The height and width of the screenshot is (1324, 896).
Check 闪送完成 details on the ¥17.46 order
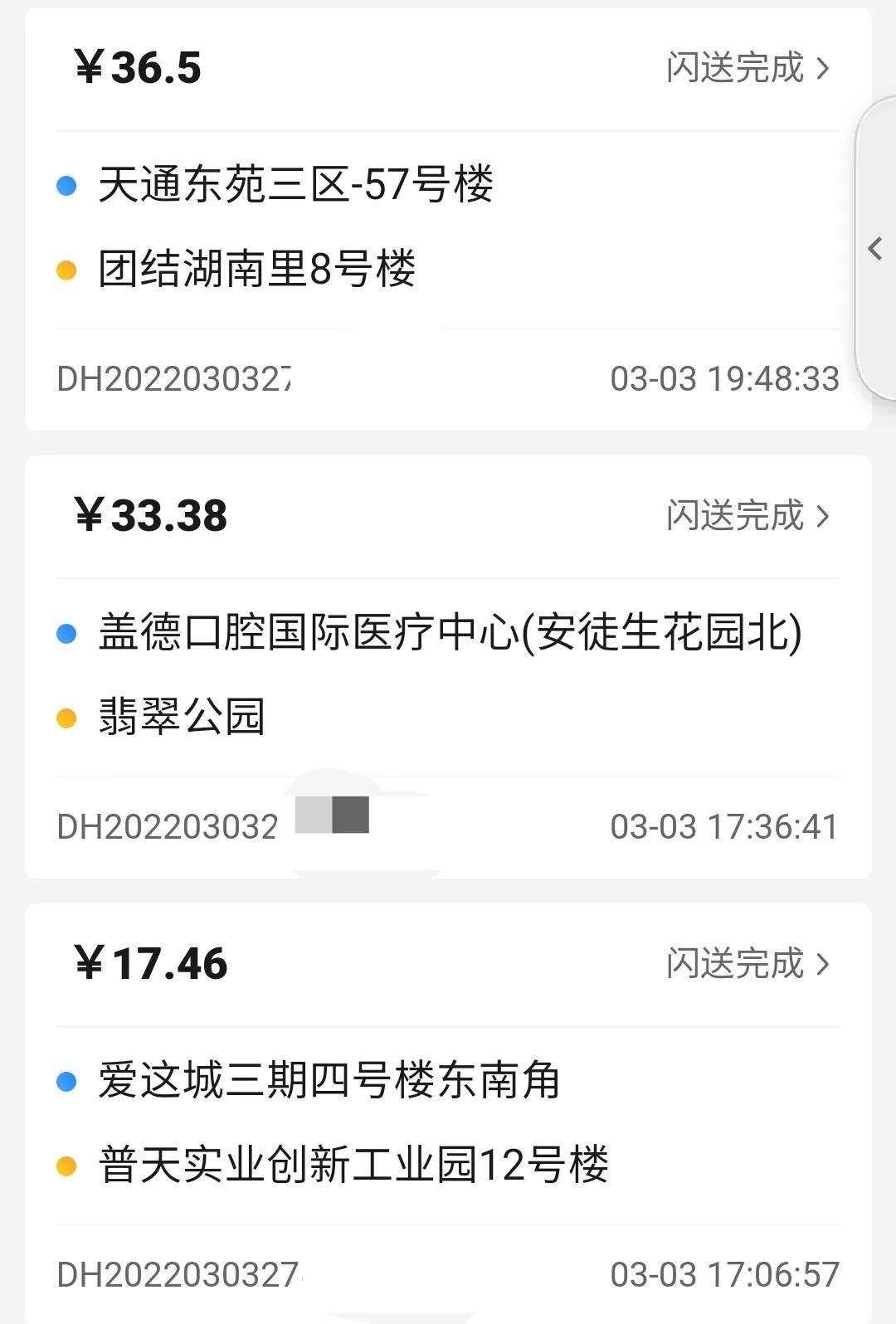coord(747,964)
